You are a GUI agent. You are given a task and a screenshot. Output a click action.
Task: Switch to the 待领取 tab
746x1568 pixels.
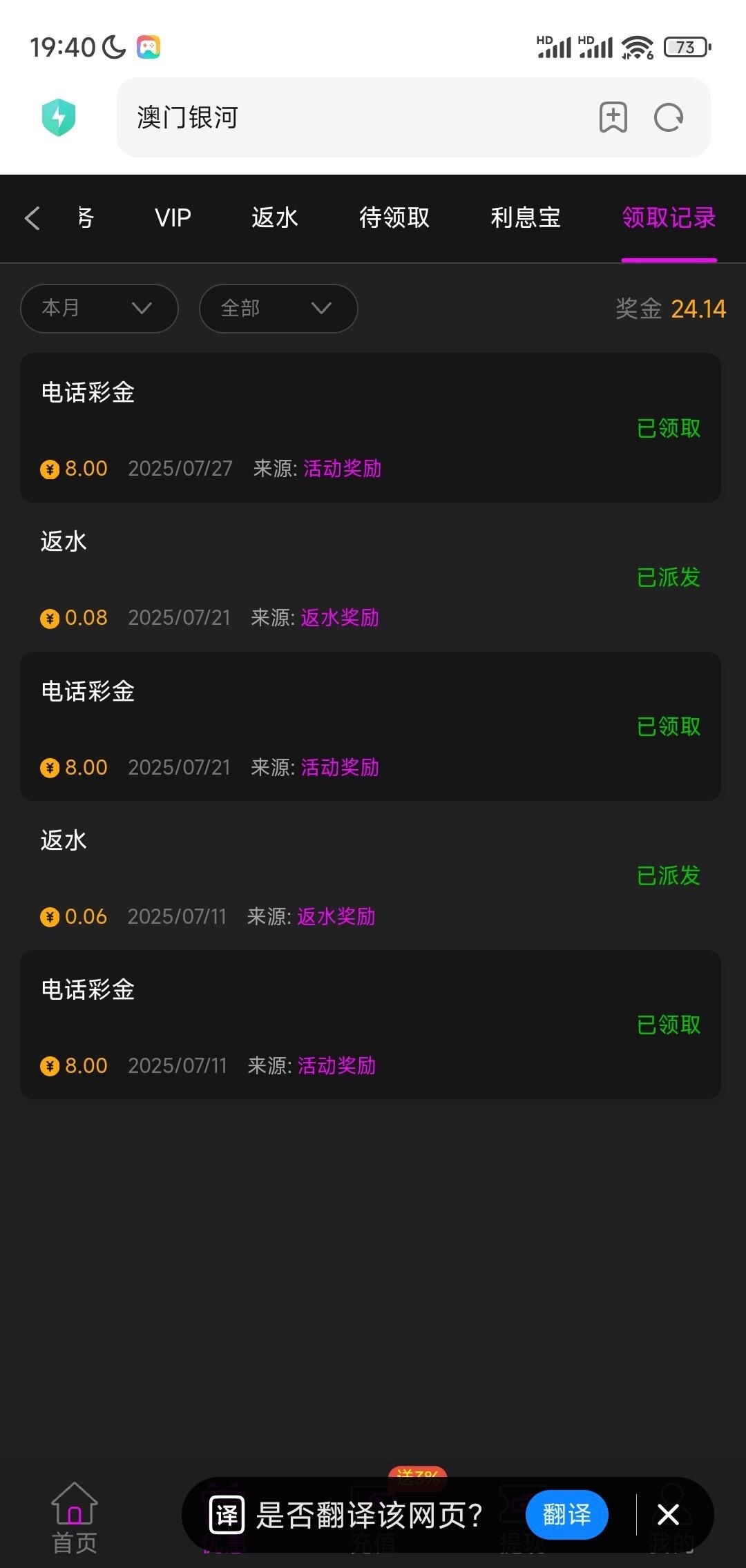[x=394, y=218]
